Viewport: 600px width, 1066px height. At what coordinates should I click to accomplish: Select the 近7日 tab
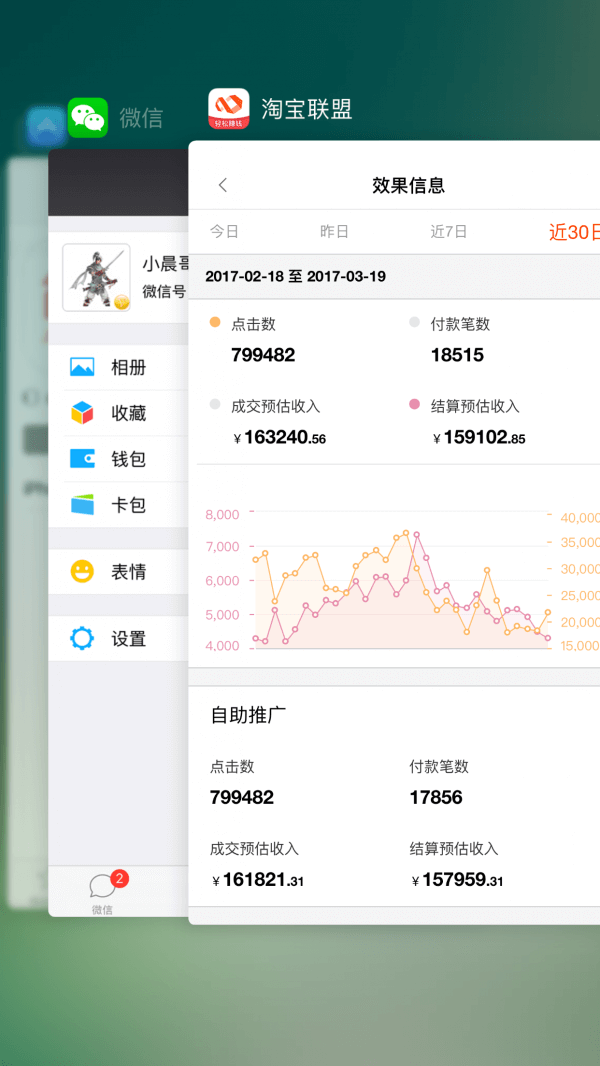point(448,232)
